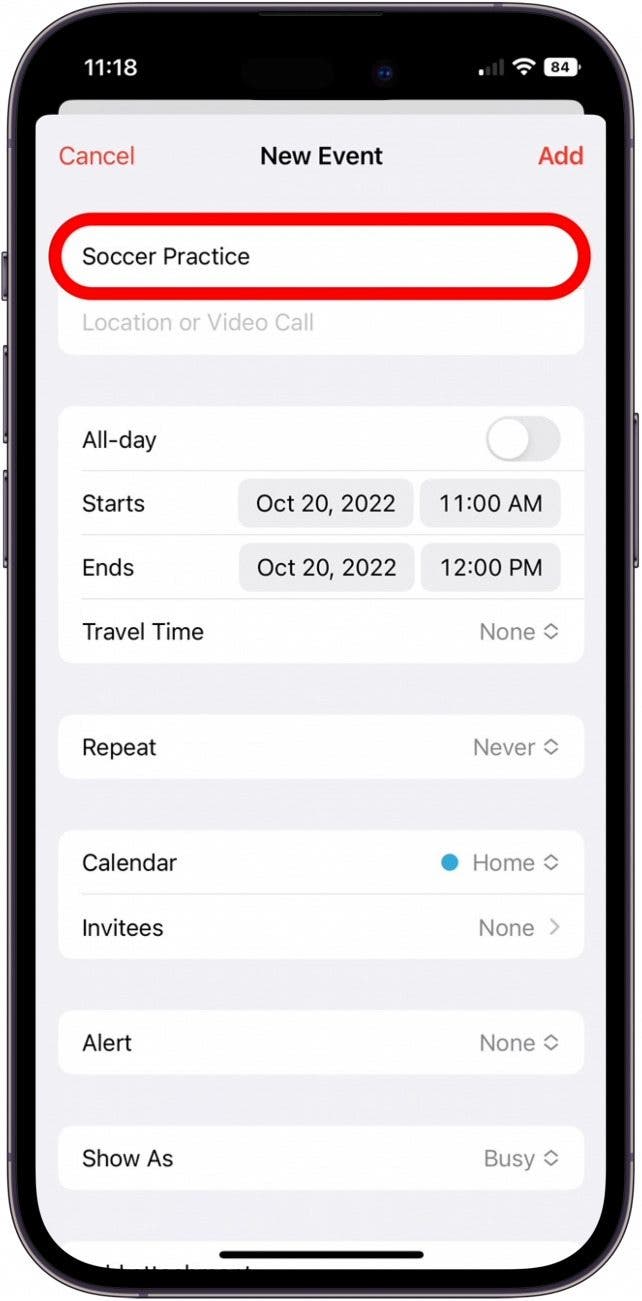This screenshot has width=642, height=1301.
Task: Edit the Soccer Practice title field
Action: click(x=320, y=257)
